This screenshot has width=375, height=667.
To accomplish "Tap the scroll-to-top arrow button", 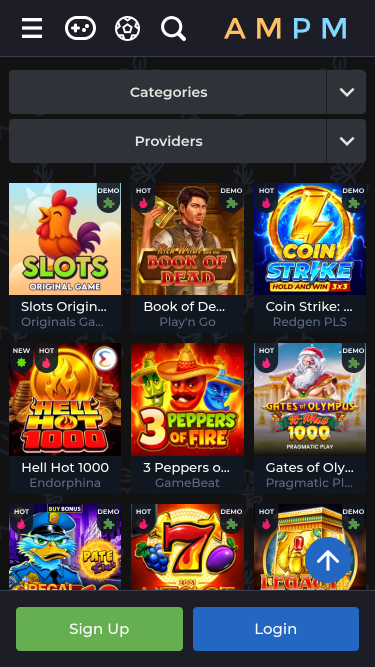I will coord(328,560).
